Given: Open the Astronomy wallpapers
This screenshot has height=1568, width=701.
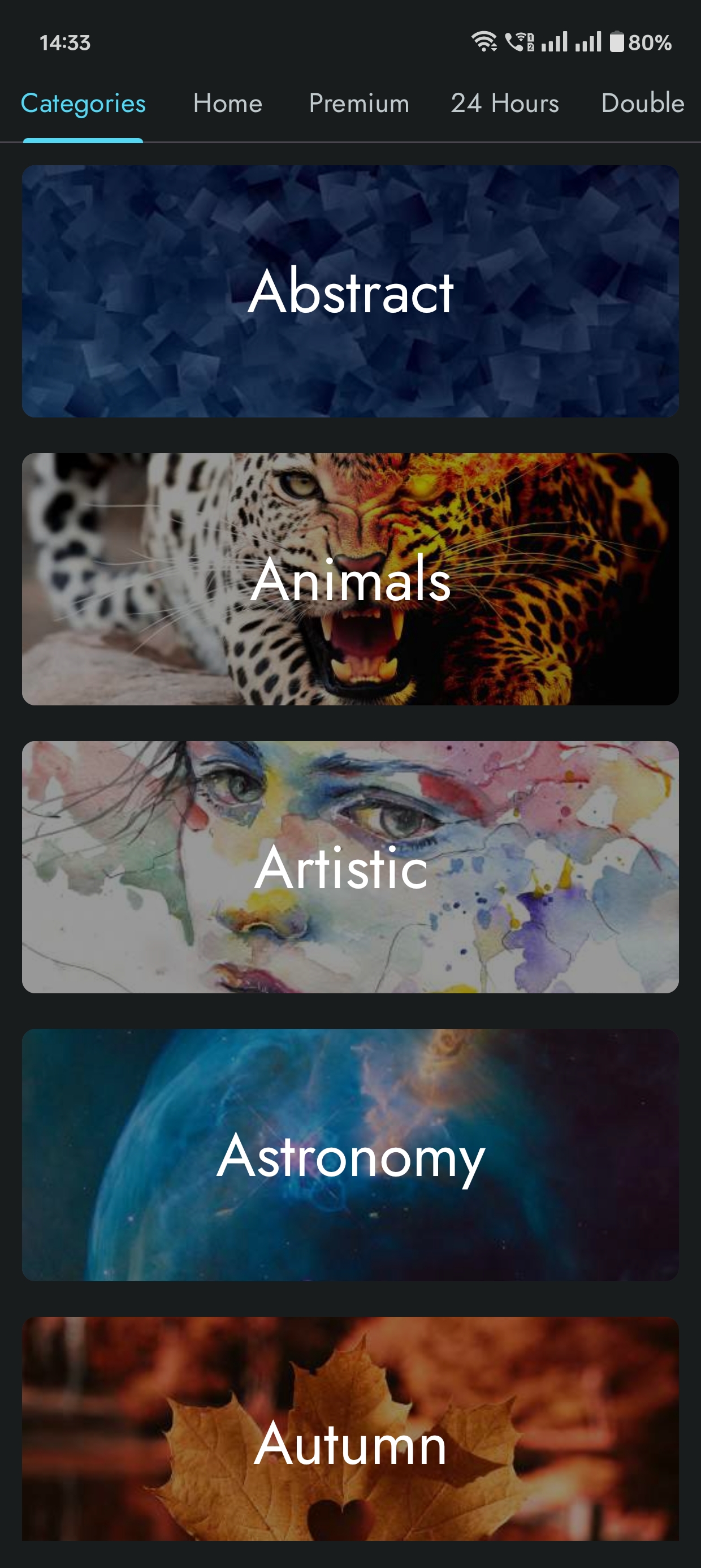Looking at the screenshot, I should (350, 1155).
